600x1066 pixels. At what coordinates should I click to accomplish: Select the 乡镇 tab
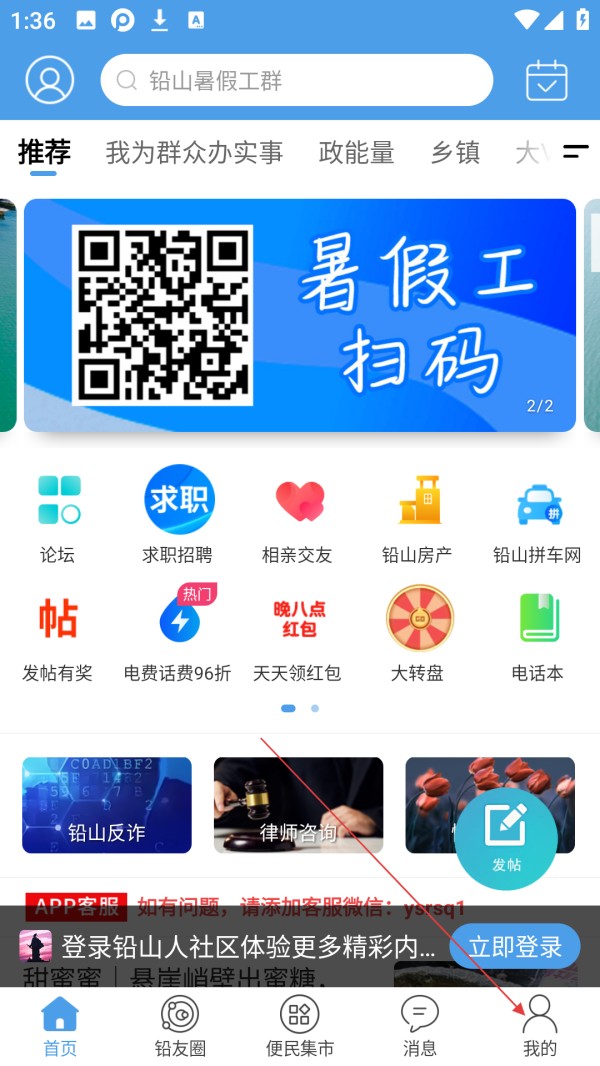click(455, 152)
